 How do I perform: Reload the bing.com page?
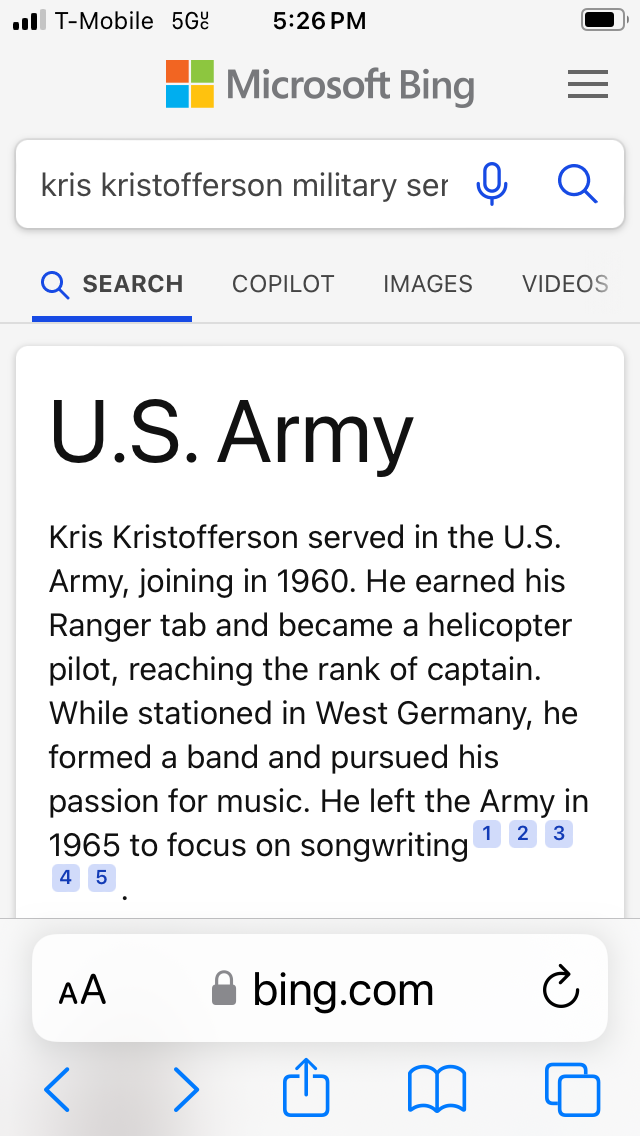[560, 988]
